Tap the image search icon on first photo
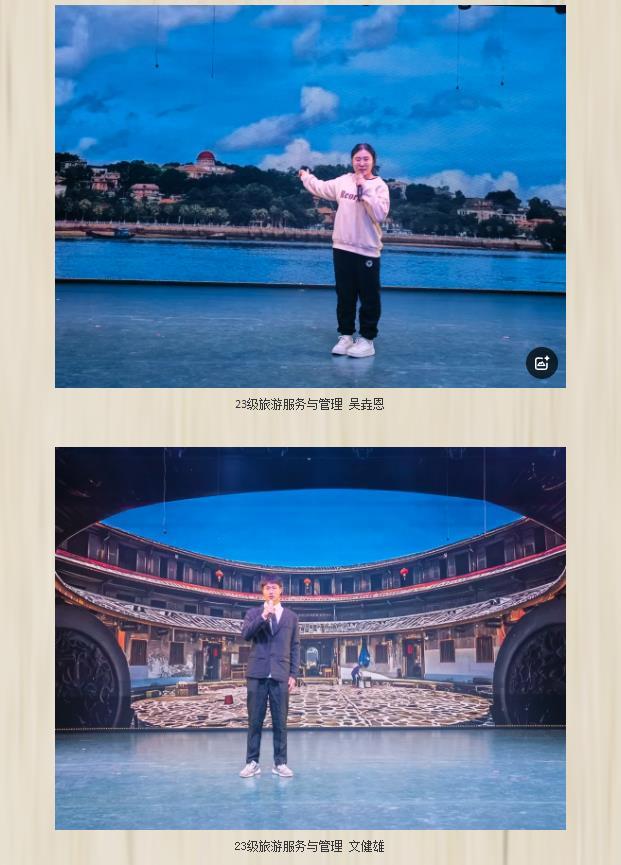621x865 pixels. pos(541,363)
